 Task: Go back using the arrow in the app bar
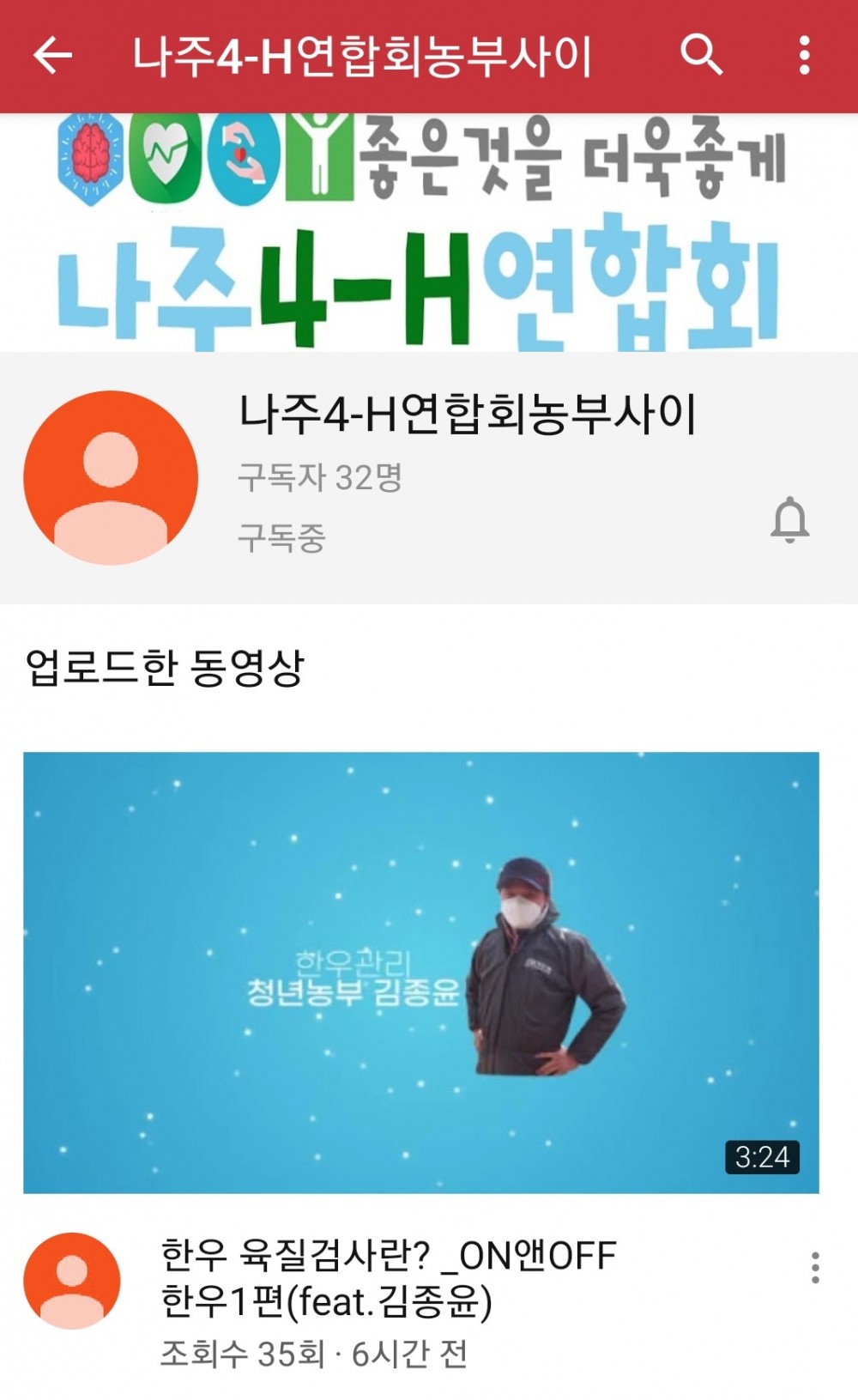point(53,57)
